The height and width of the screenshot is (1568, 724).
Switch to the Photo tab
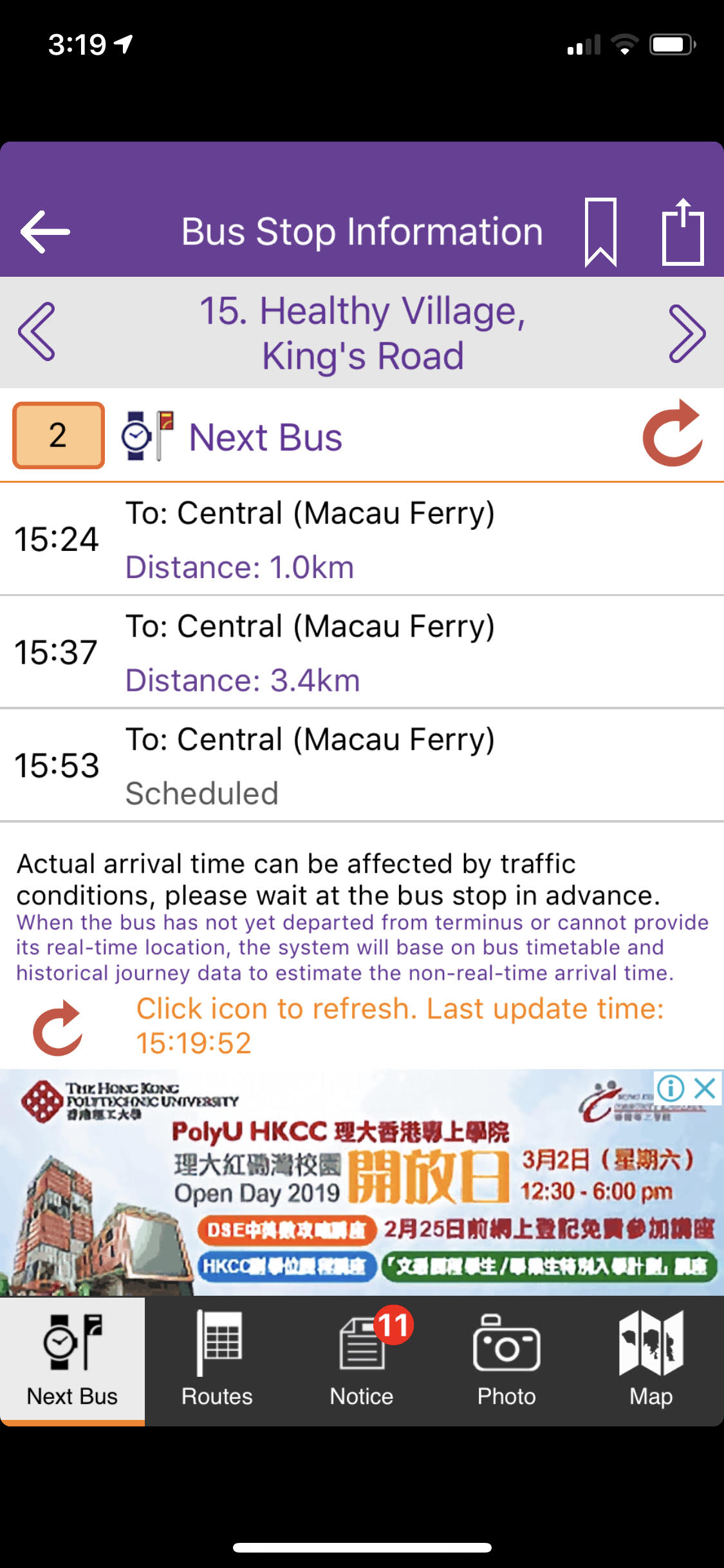(x=506, y=1360)
